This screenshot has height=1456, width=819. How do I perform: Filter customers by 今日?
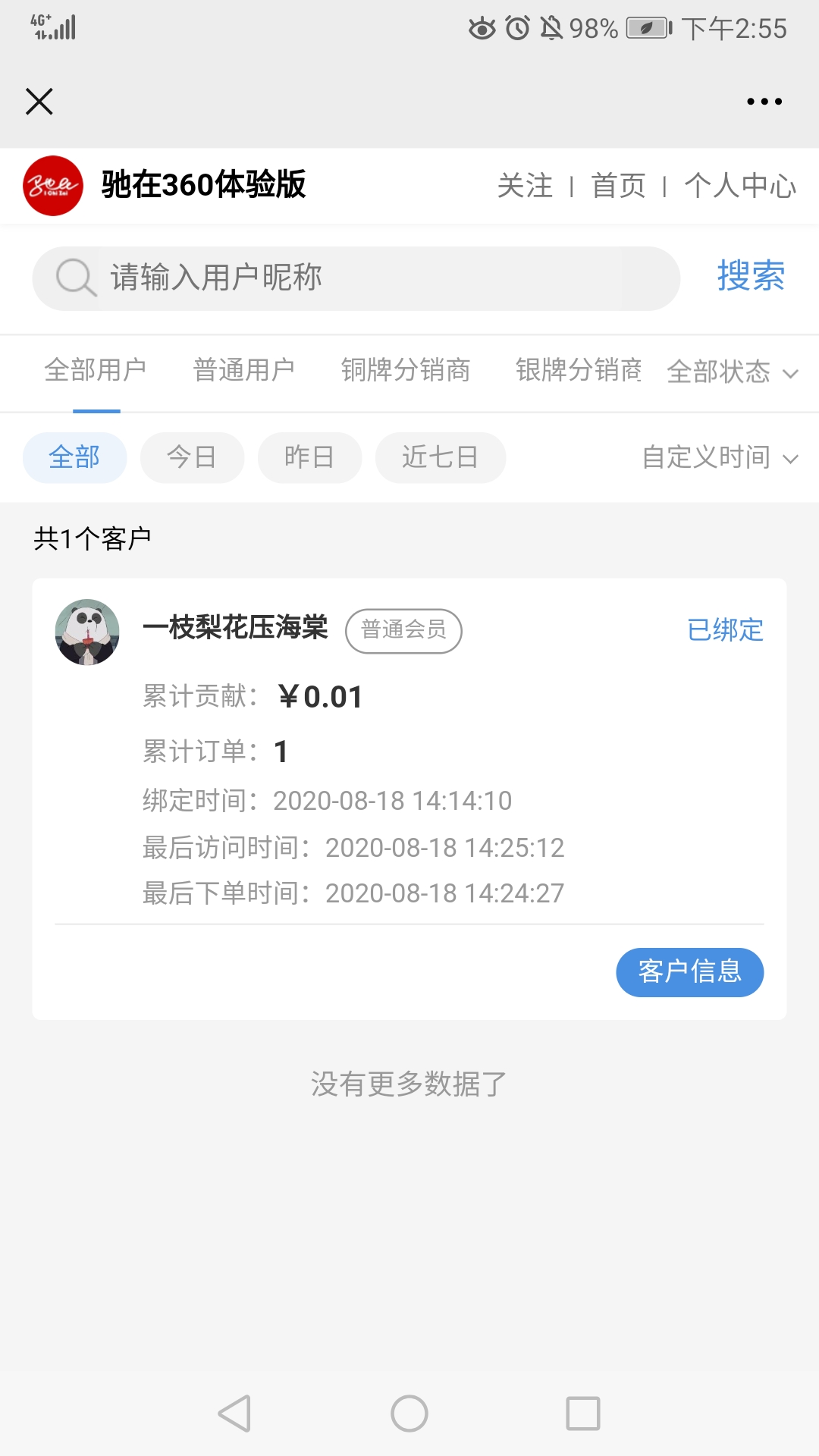pyautogui.click(x=192, y=457)
